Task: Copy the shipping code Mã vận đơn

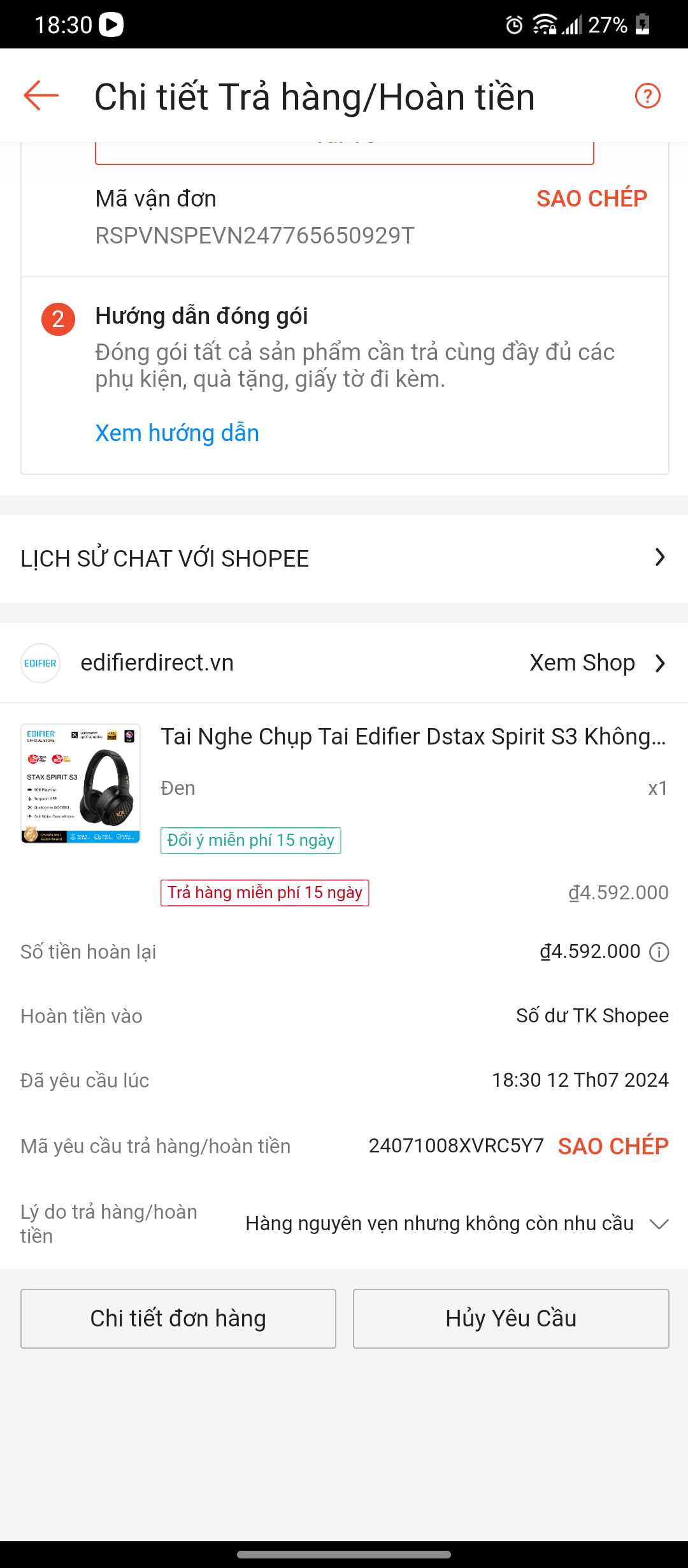Action: [x=591, y=198]
